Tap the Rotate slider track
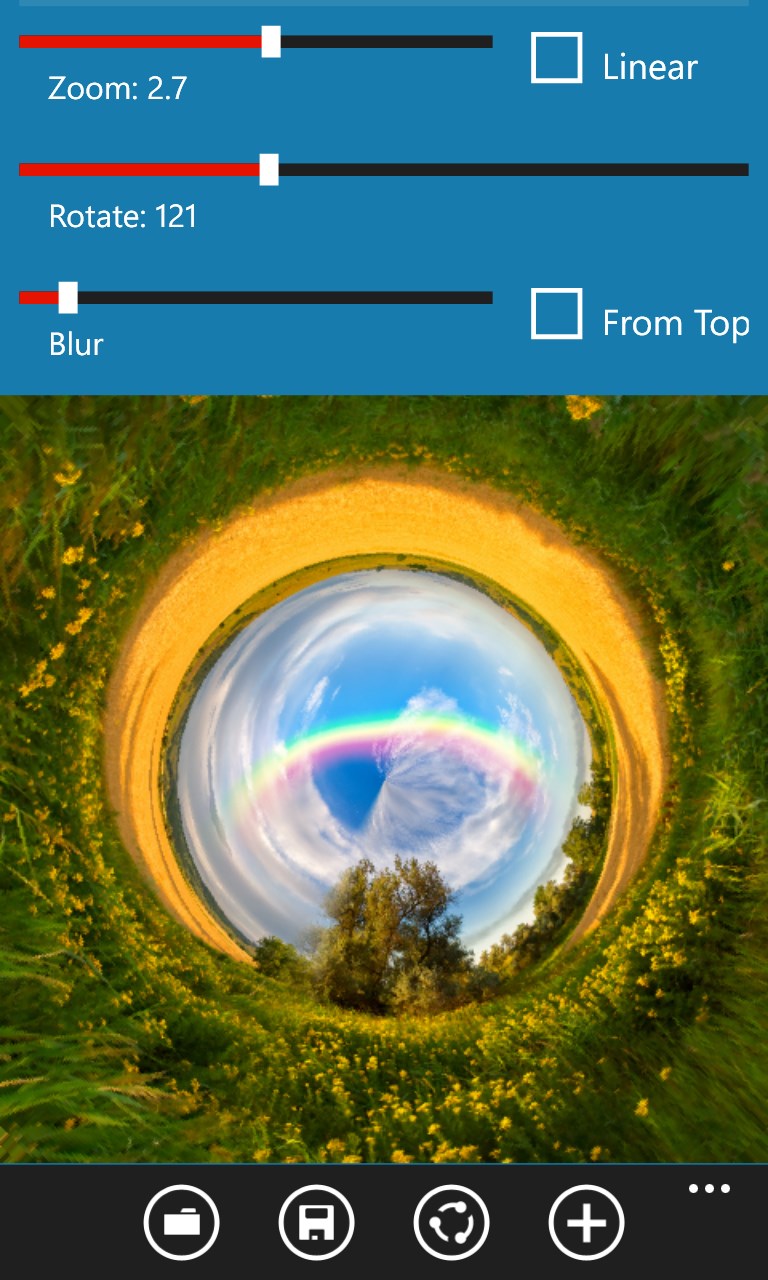The image size is (768, 1280). click(500, 170)
